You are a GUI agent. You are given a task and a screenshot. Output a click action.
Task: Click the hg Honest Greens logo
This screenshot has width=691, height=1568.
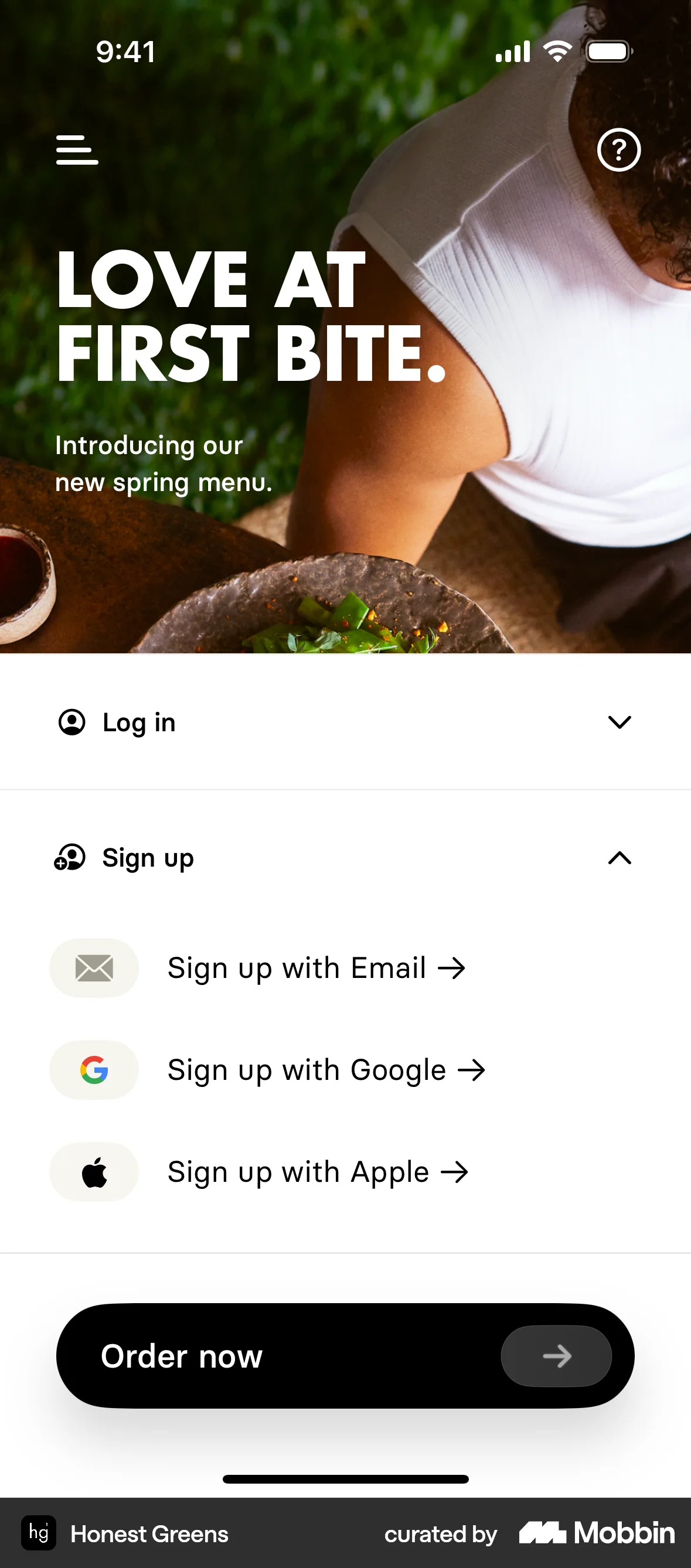point(38,1534)
